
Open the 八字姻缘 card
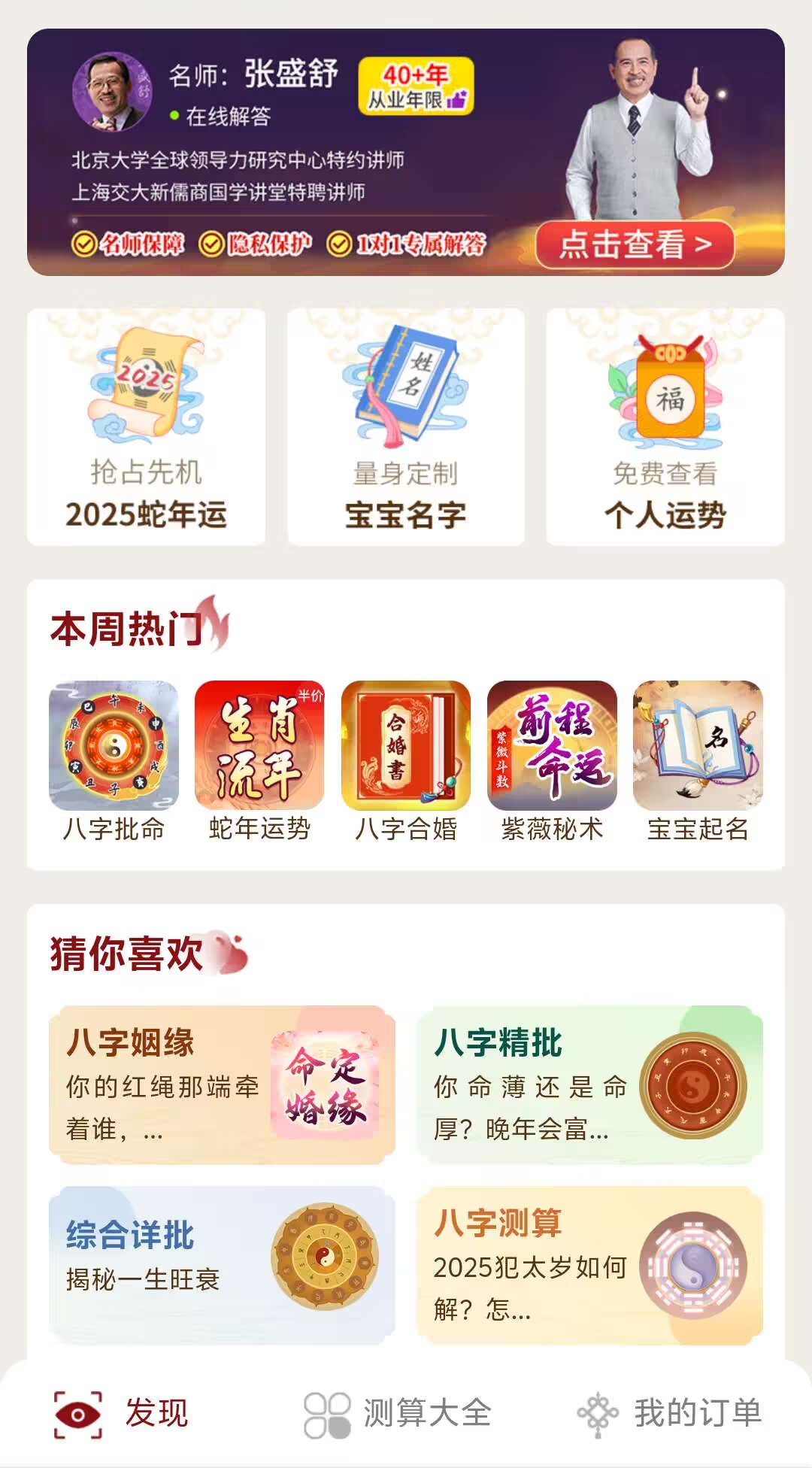222,1084
